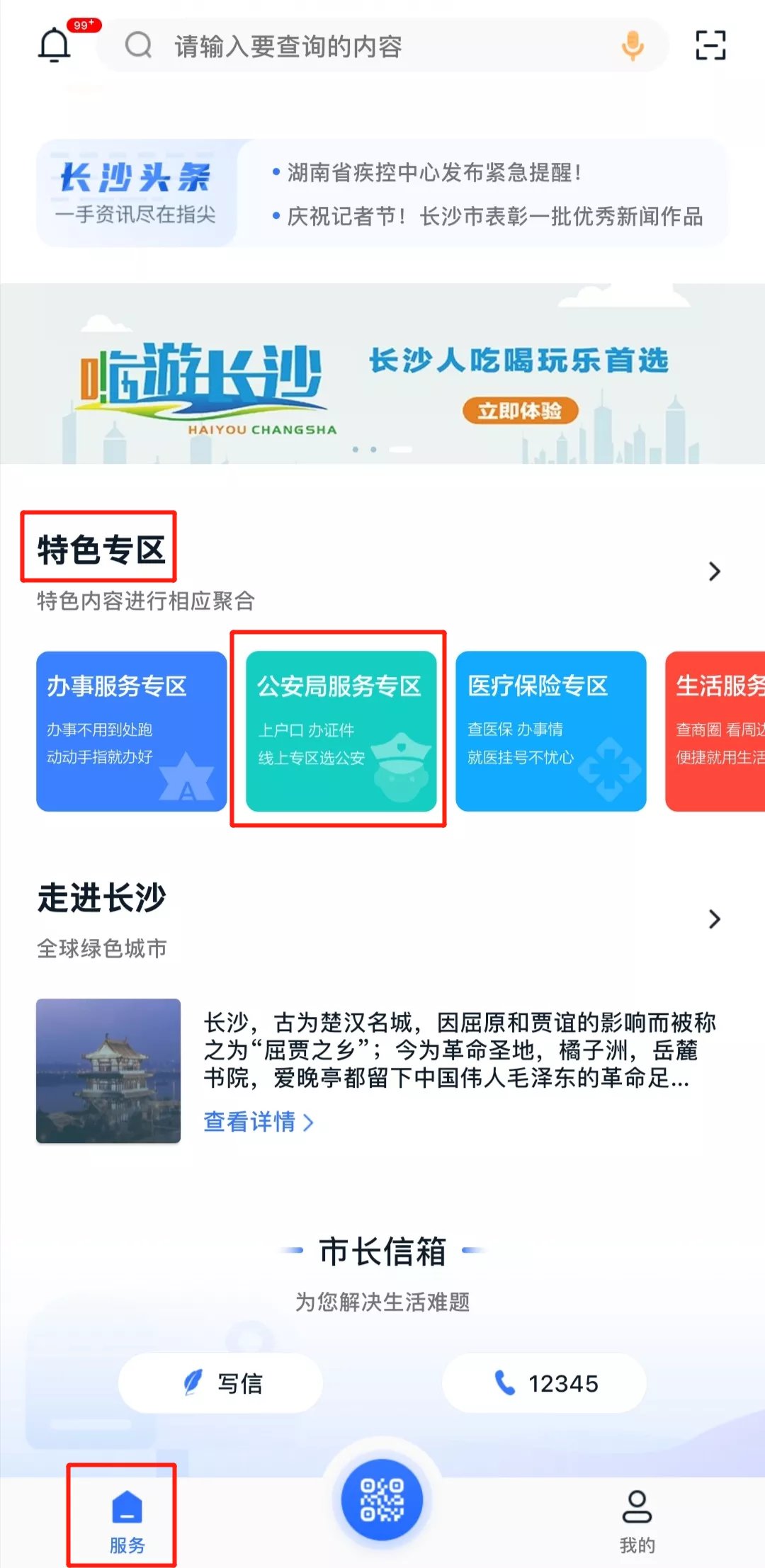Tap the search box to enter a query

pyautogui.click(x=354, y=47)
